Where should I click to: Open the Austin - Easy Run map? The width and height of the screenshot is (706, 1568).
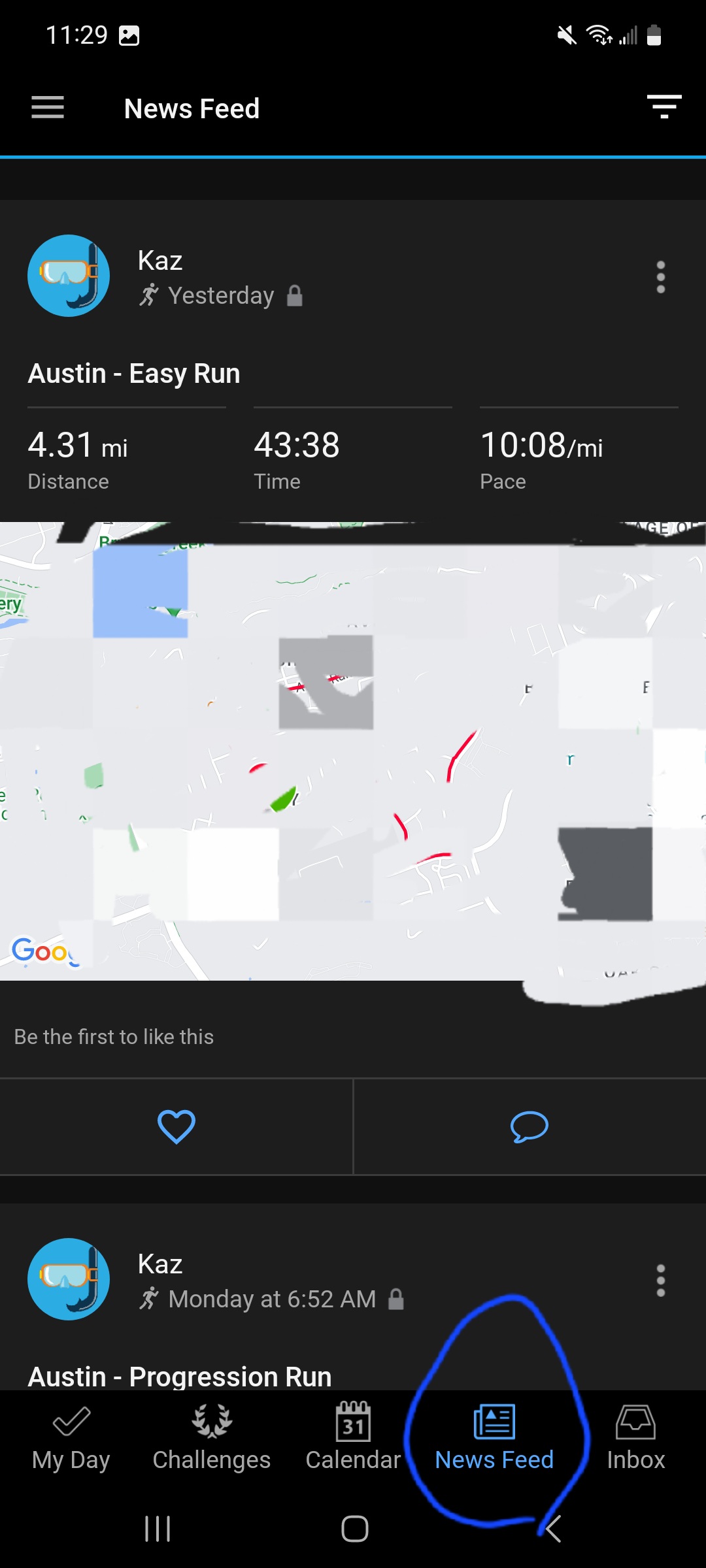pos(353,751)
